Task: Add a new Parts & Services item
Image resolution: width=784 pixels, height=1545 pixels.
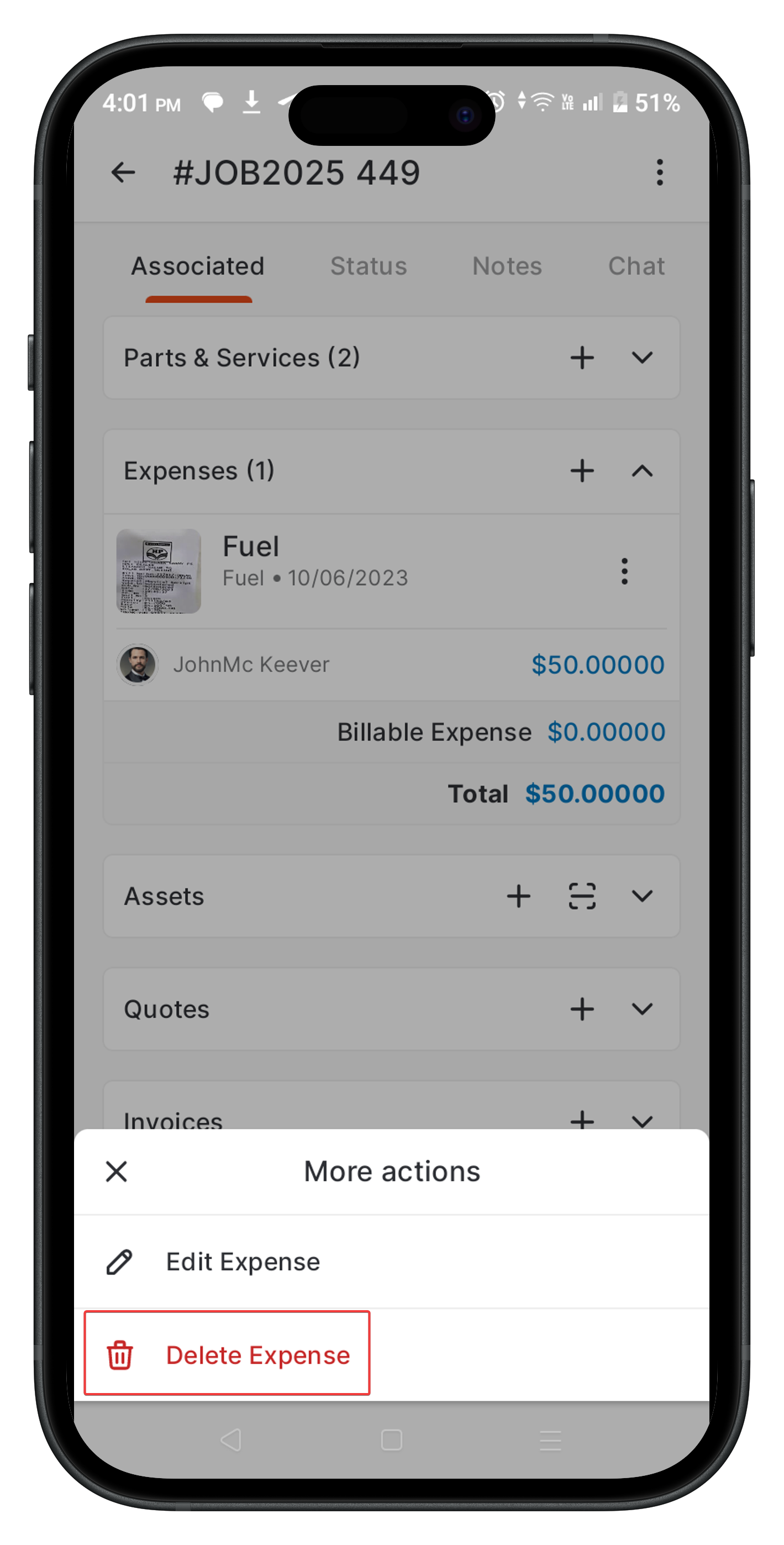Action: pos(582,358)
